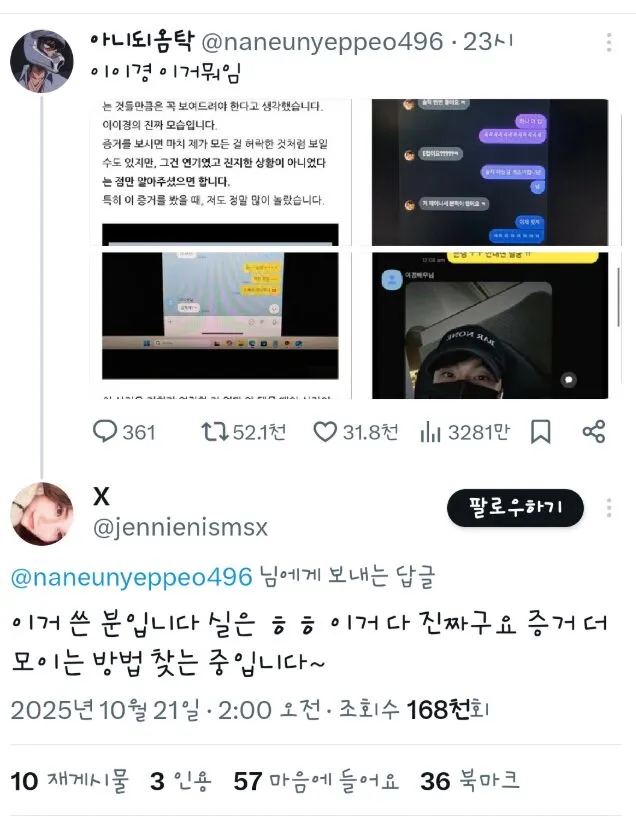
Task: View the 10 재게시물 reposts list
Action: (x=70, y=781)
